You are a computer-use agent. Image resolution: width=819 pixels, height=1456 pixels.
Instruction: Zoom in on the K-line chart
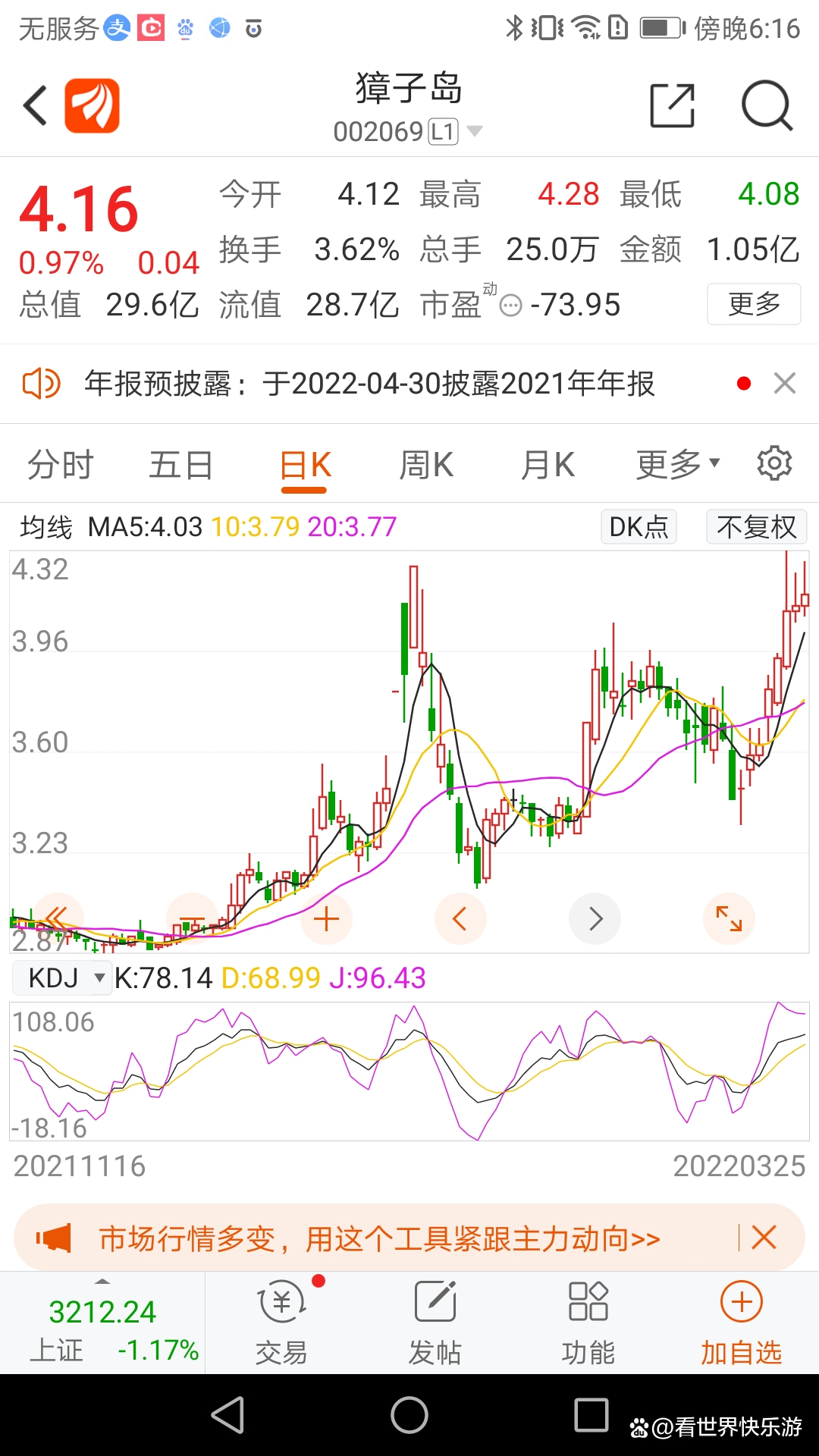(x=326, y=918)
